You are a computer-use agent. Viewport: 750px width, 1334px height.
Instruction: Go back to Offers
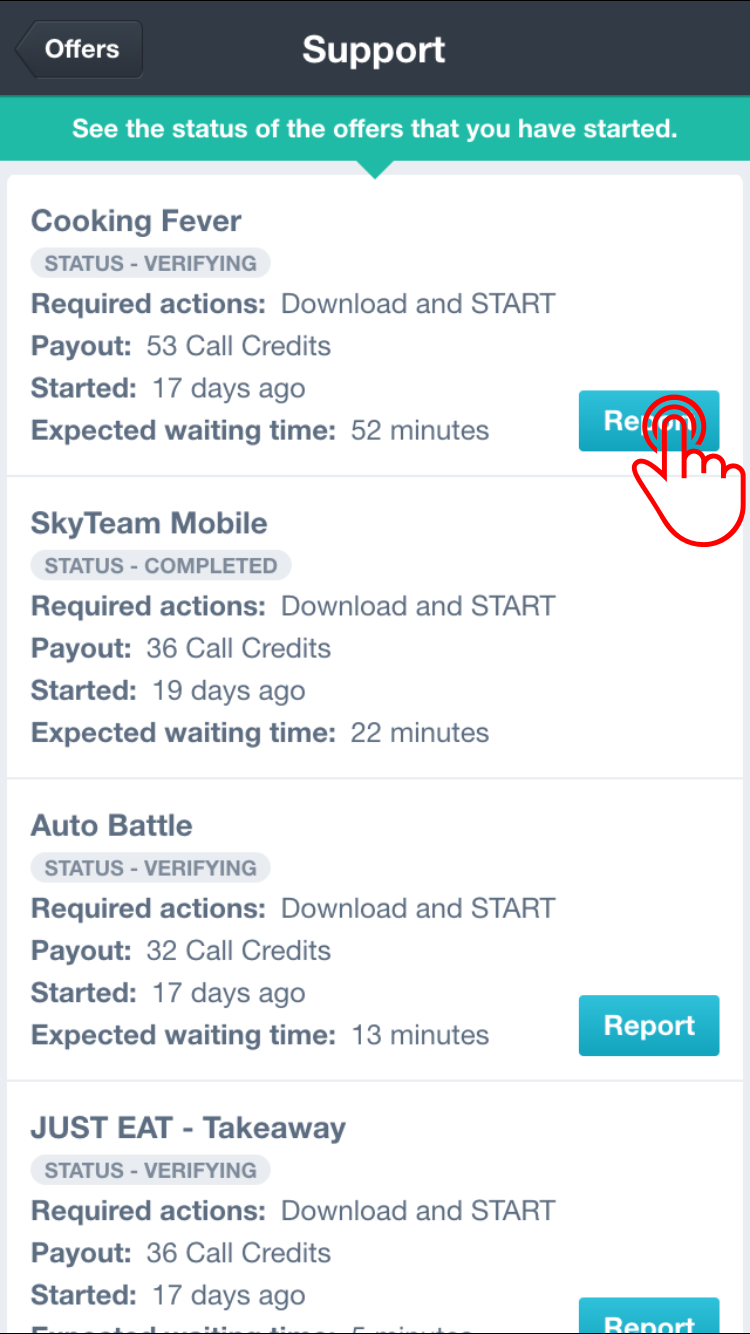coord(78,49)
